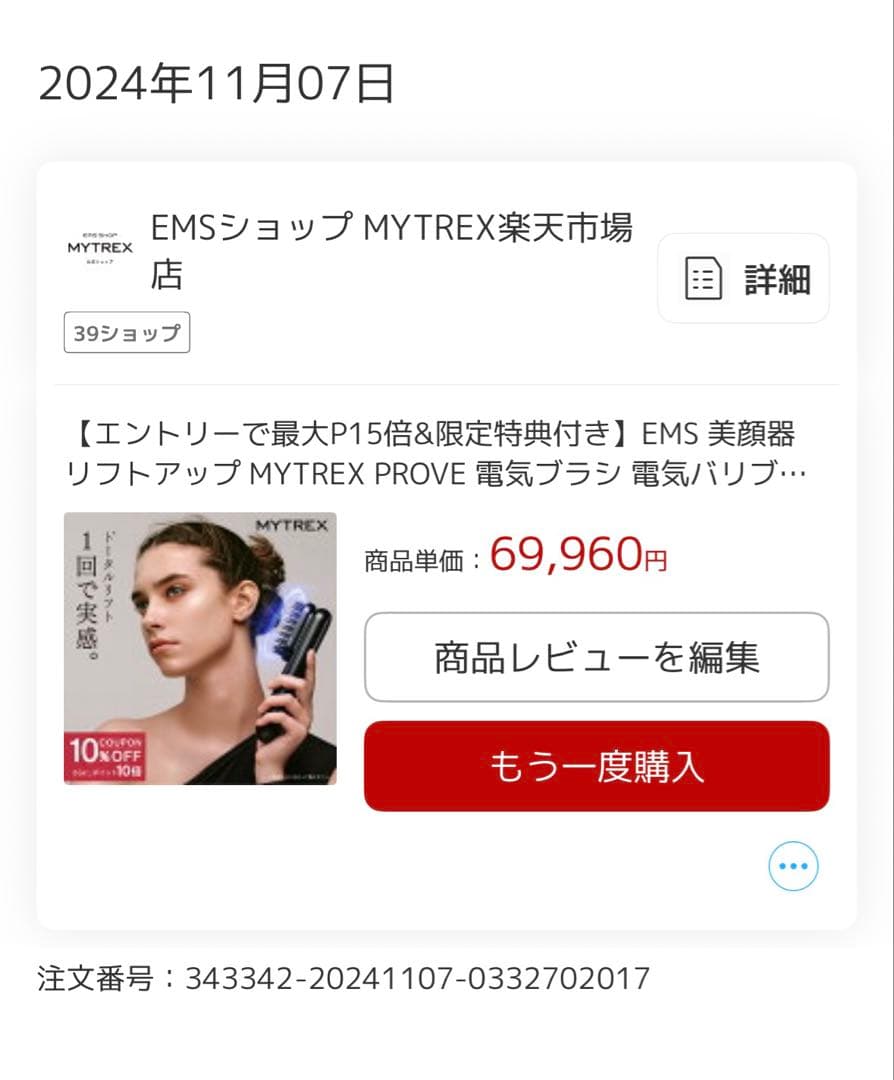This screenshot has width=894, height=1080.
Task: Select the 39ショップ badge
Action: tap(126, 333)
